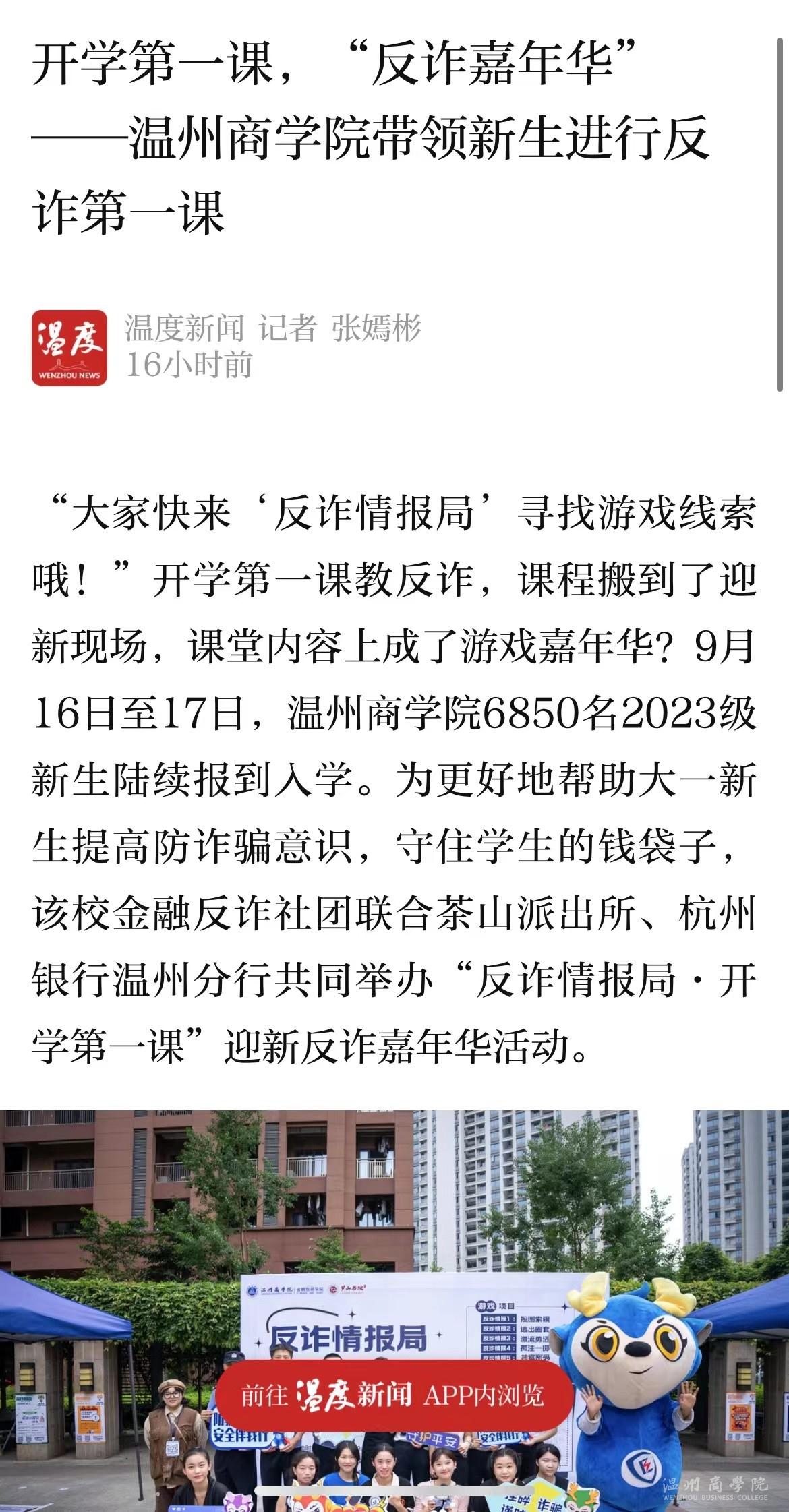The width and height of the screenshot is (789, 1512).
Task: Tap the 温度新闻 source logo
Action: tap(69, 348)
